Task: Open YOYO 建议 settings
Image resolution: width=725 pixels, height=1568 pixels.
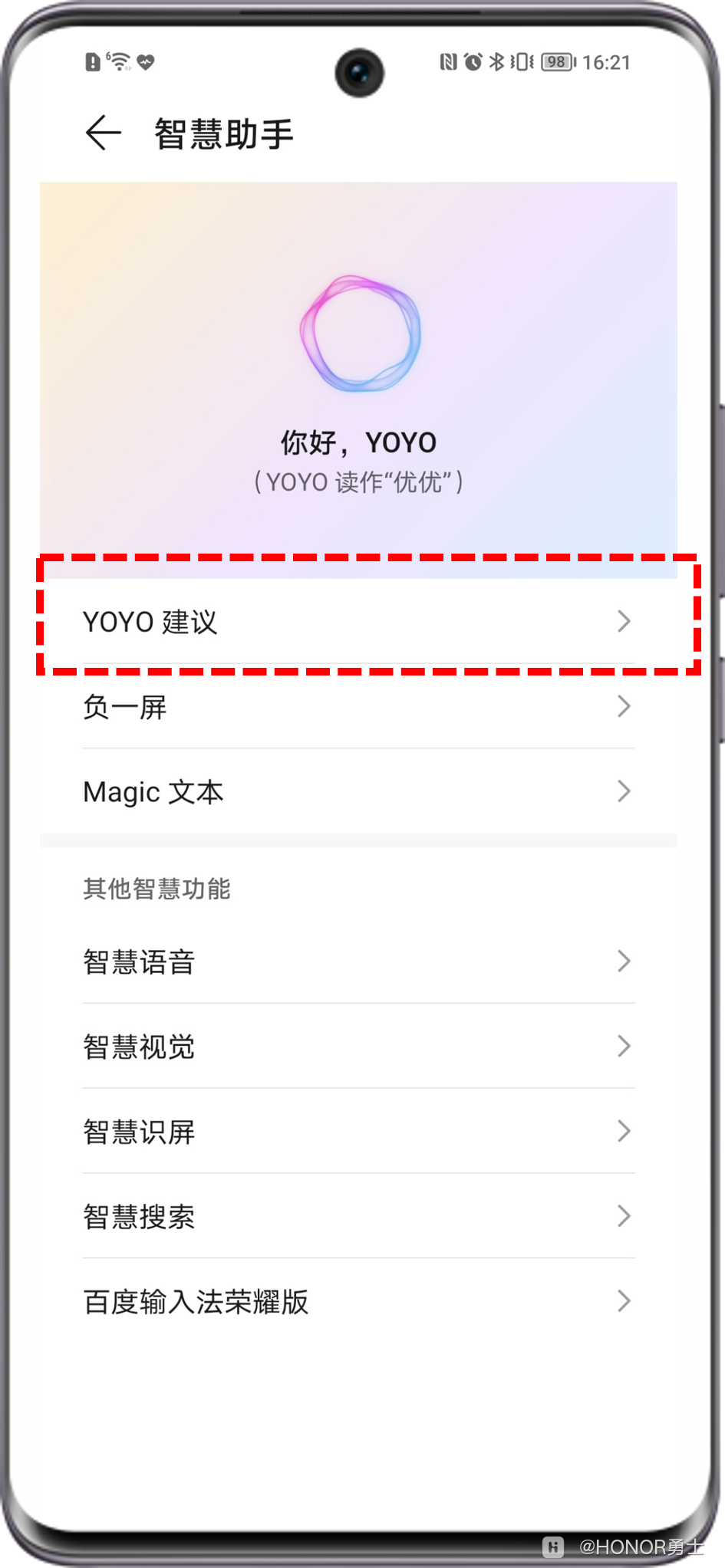Action: (x=358, y=621)
